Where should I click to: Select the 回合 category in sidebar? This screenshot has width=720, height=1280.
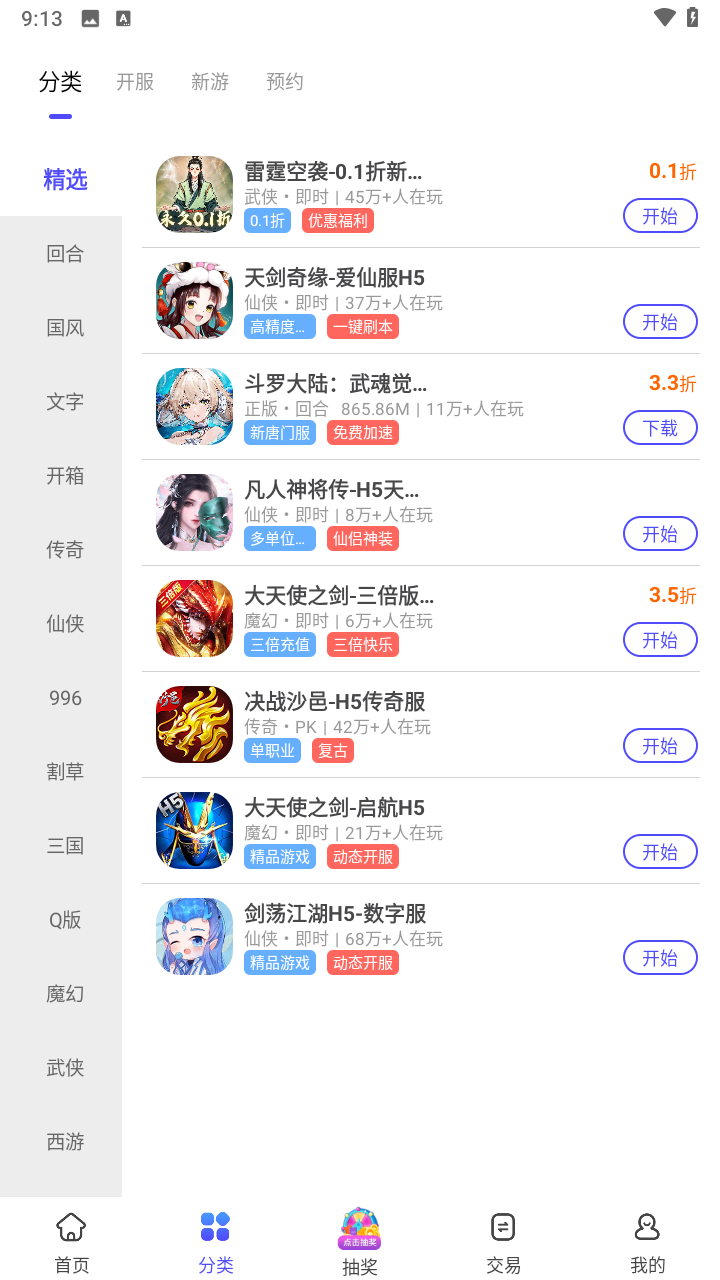(65, 254)
